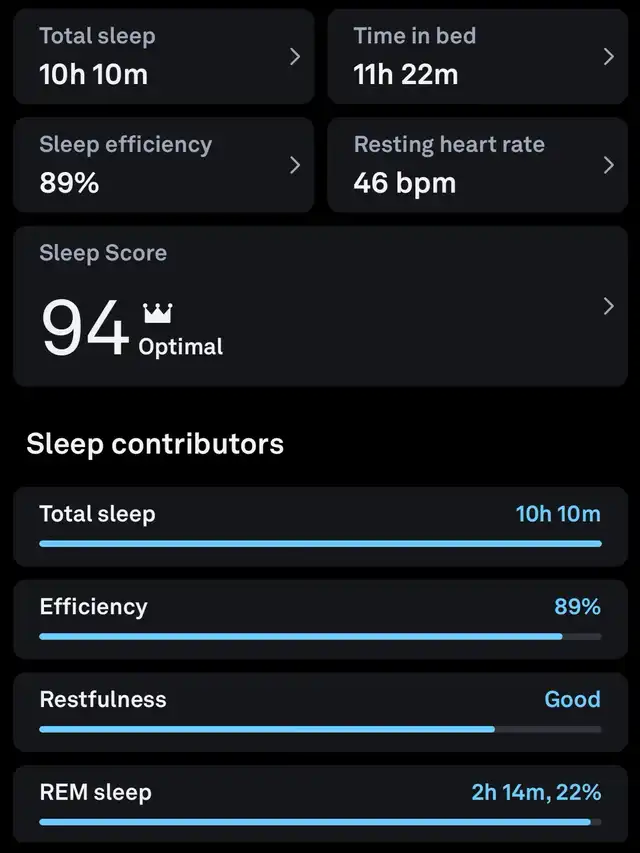Open the Total sleep card with chevron
The width and height of the screenshot is (640, 853).
pyautogui.click(x=163, y=56)
